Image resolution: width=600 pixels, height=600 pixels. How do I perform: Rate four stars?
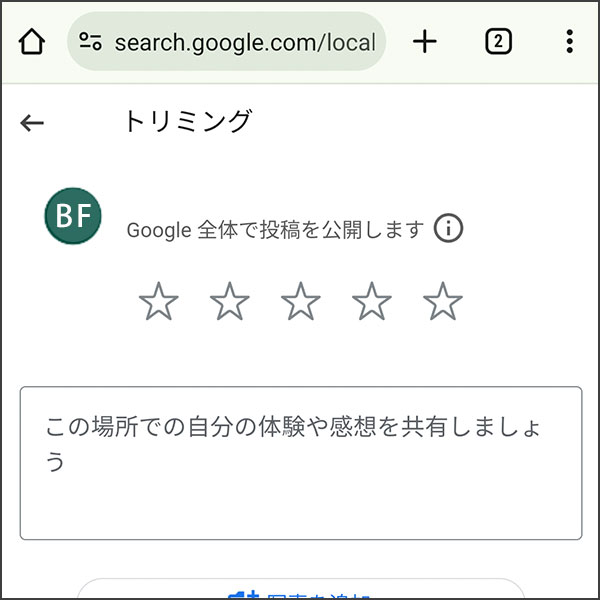point(372,301)
